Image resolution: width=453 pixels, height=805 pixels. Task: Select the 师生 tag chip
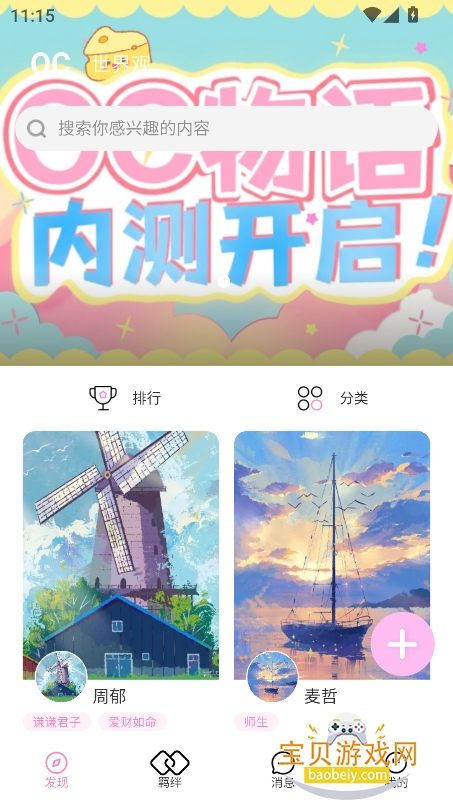pos(256,722)
